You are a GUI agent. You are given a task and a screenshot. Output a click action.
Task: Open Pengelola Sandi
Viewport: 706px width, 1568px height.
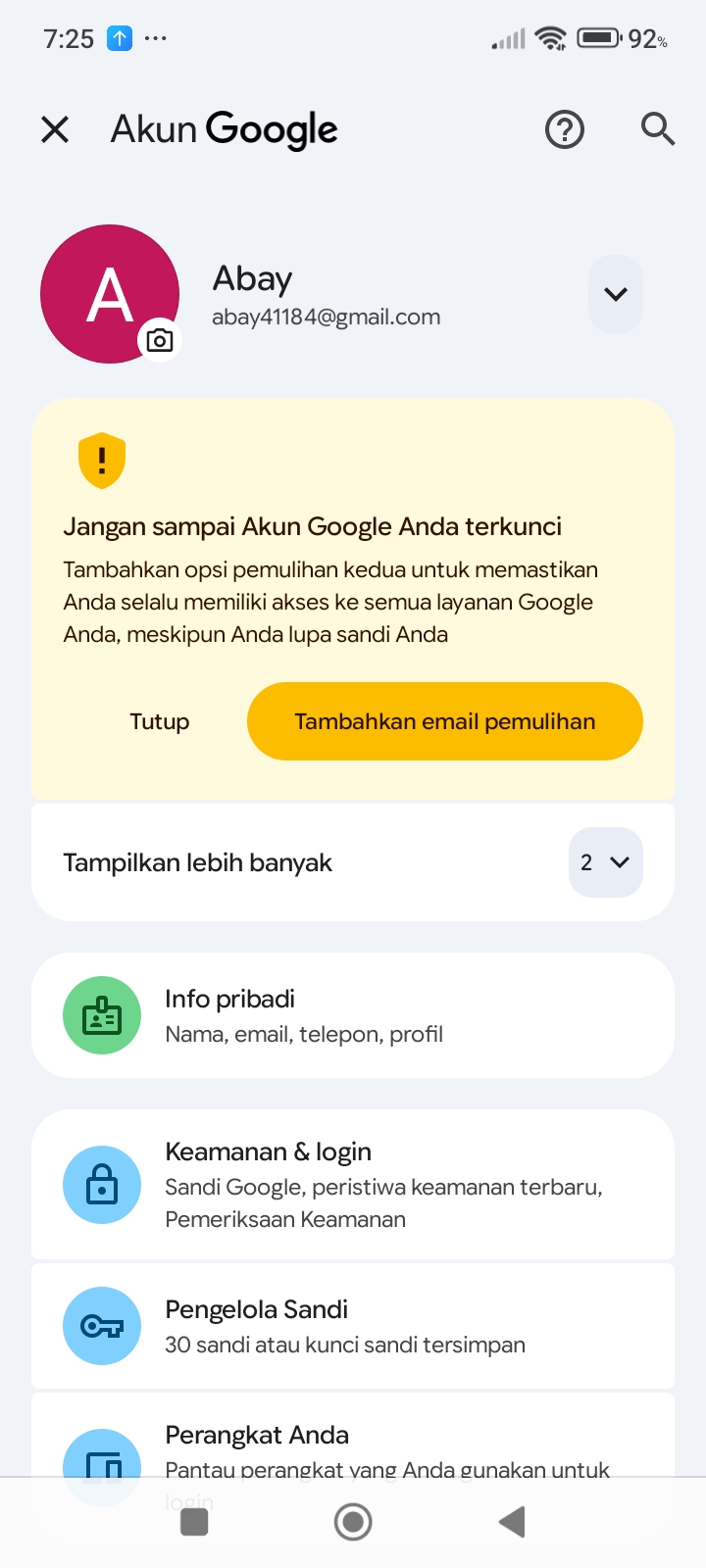point(353,1326)
